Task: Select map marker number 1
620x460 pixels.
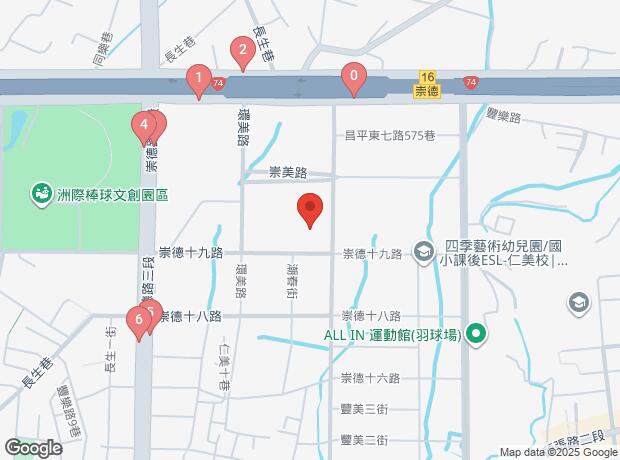Action: pos(199,78)
